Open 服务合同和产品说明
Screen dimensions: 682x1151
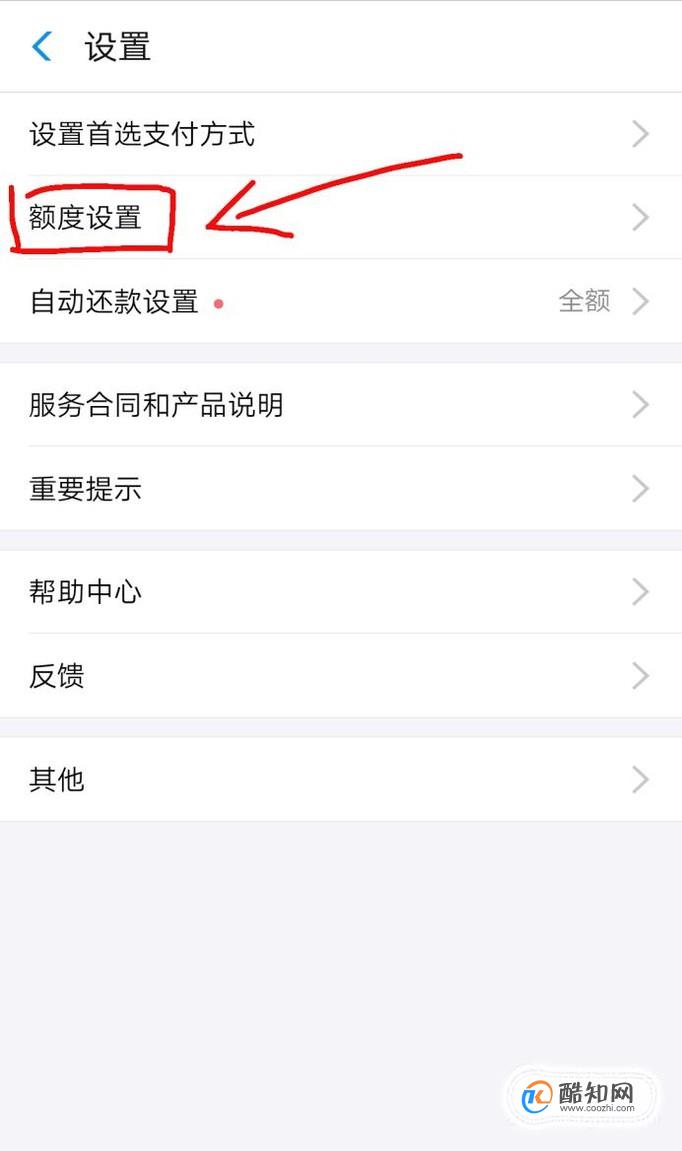click(x=341, y=404)
